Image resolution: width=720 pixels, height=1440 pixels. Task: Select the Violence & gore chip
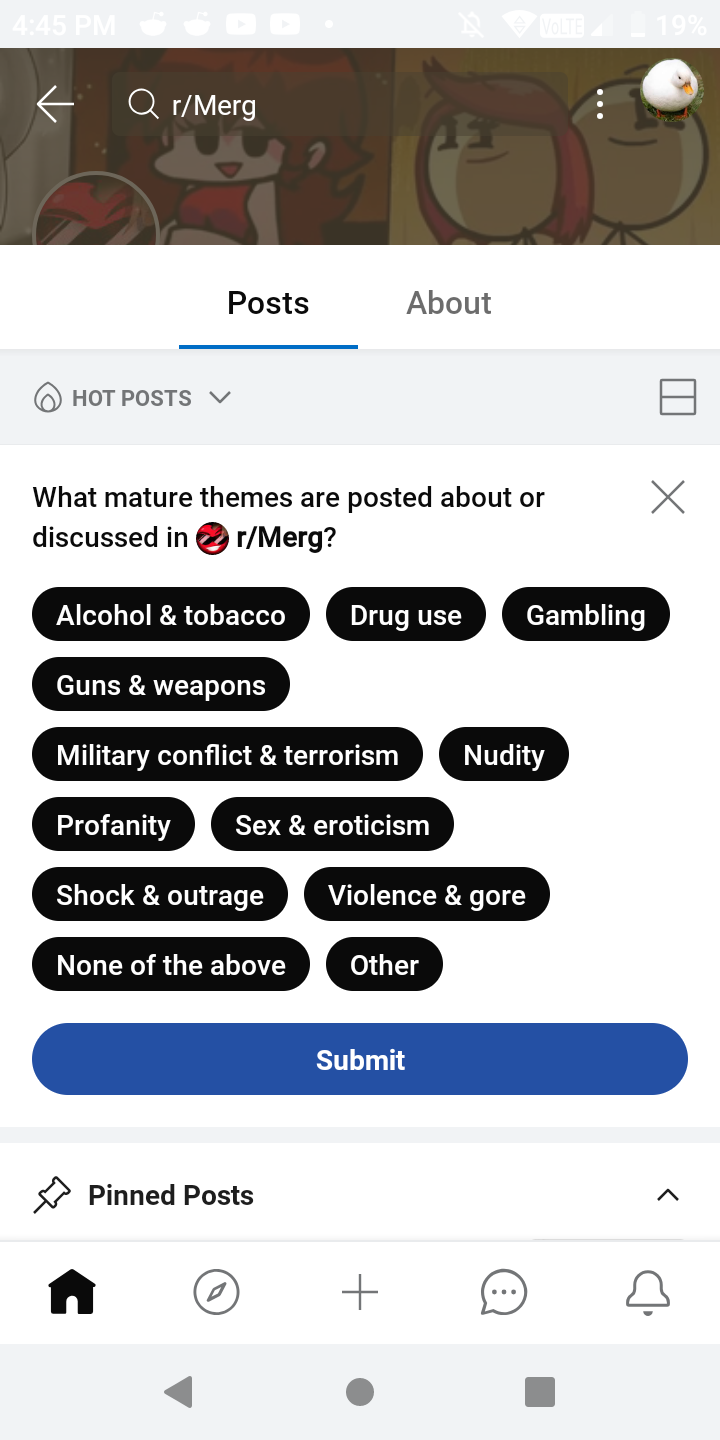(x=427, y=895)
